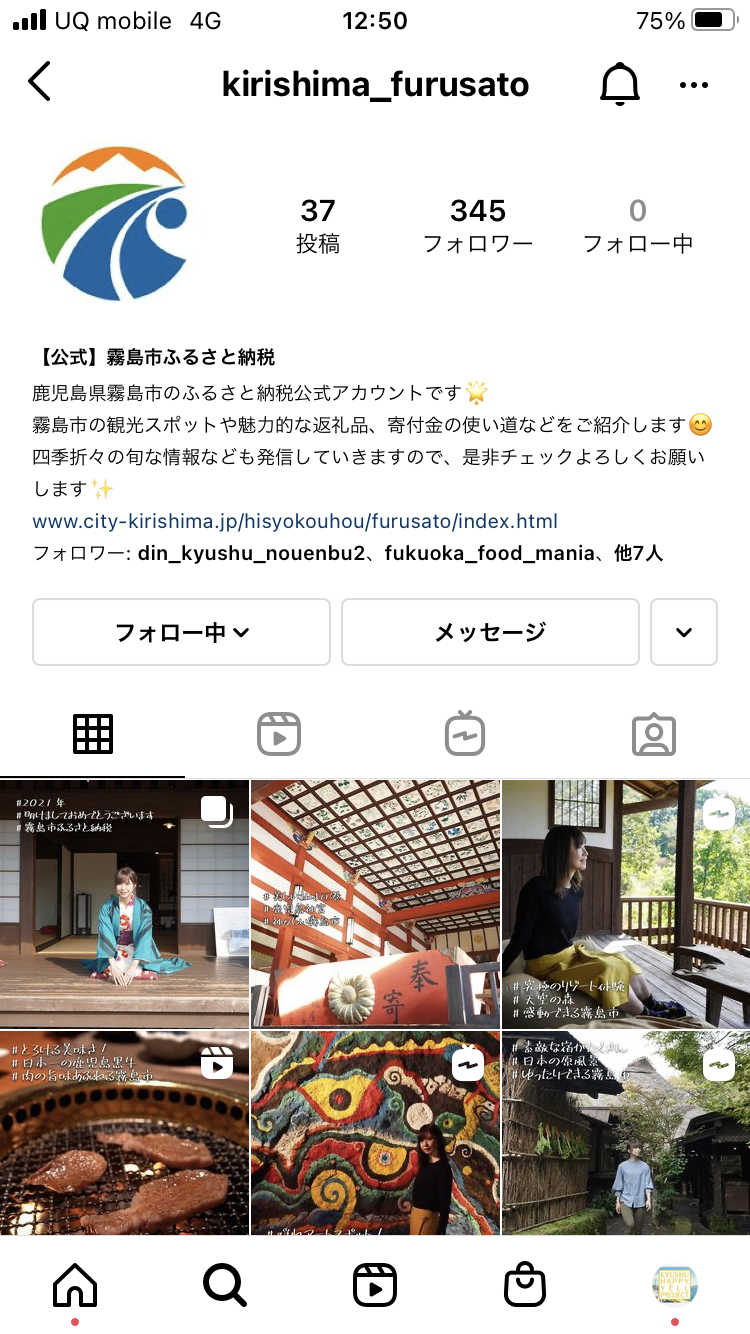Send a message via the メッセージ button

tap(490, 632)
